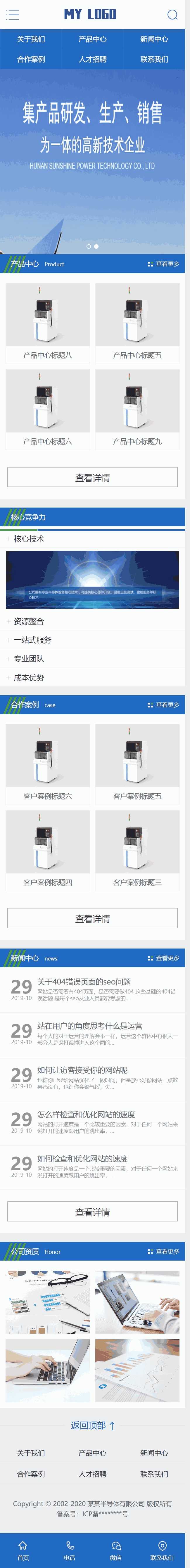Open 微信 in bottom bar
The width and height of the screenshot is (190, 1568).
click(x=116, y=1551)
